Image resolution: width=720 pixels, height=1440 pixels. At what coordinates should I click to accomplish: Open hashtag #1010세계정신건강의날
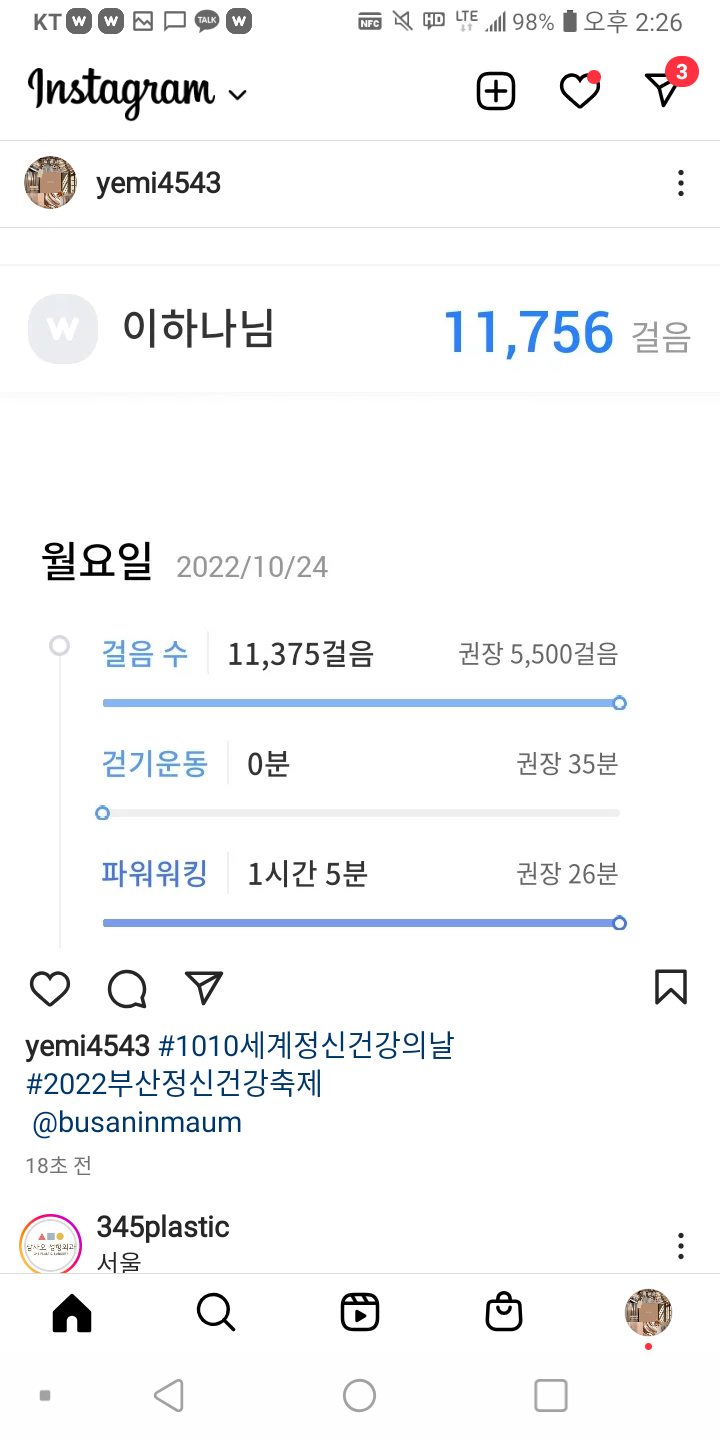coord(306,1047)
